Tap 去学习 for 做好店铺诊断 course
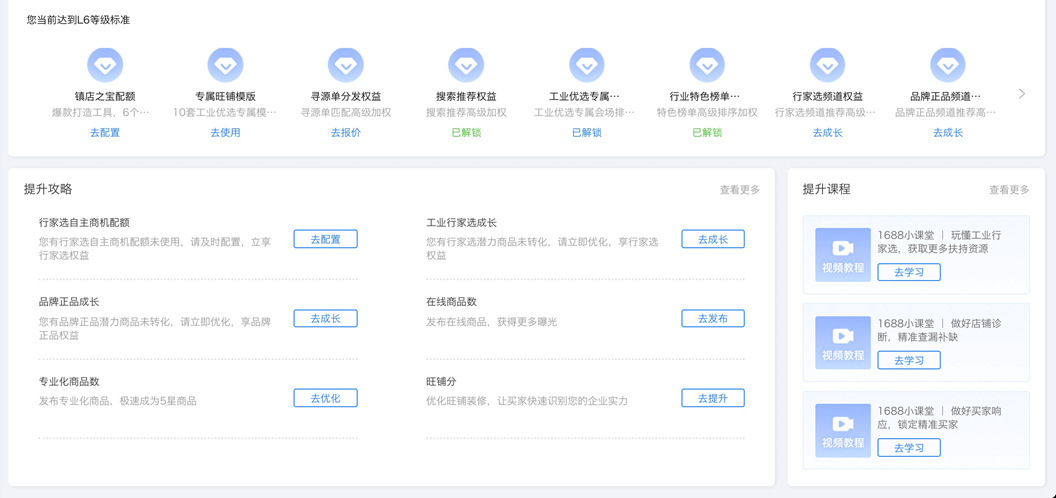 click(908, 360)
